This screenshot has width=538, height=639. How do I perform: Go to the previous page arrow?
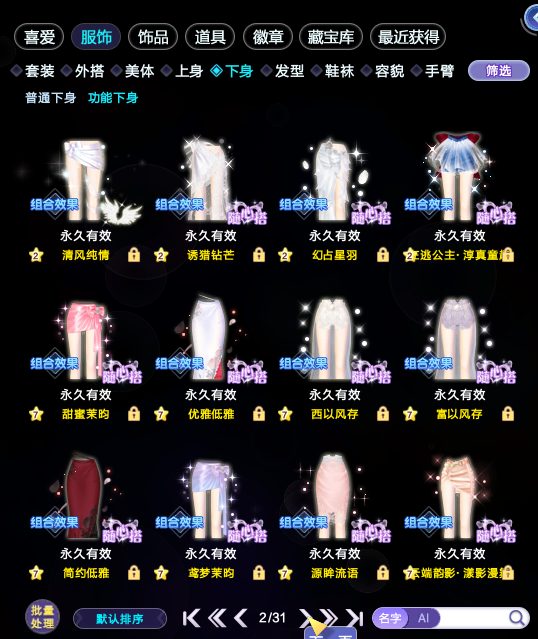[240, 618]
